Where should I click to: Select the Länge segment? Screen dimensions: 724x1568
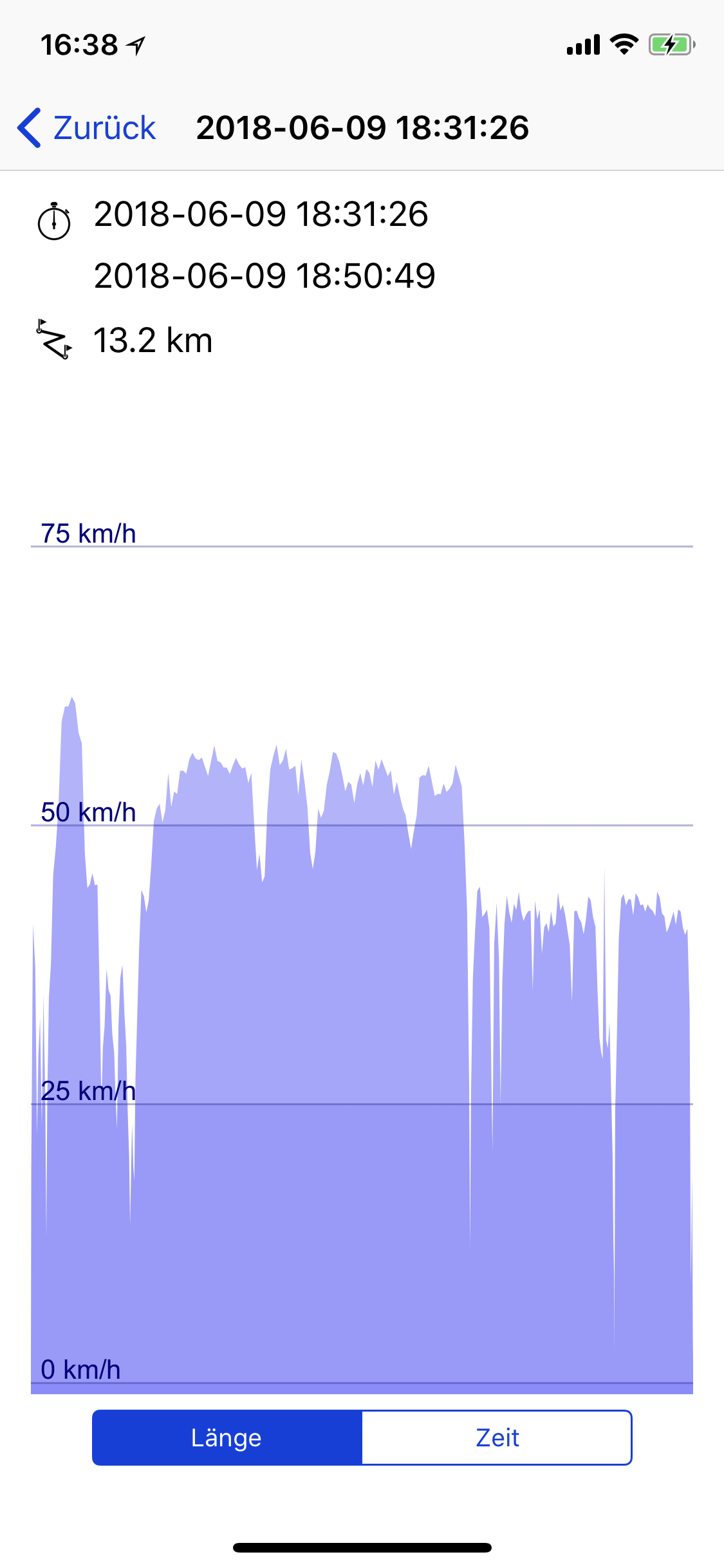coord(227,1438)
